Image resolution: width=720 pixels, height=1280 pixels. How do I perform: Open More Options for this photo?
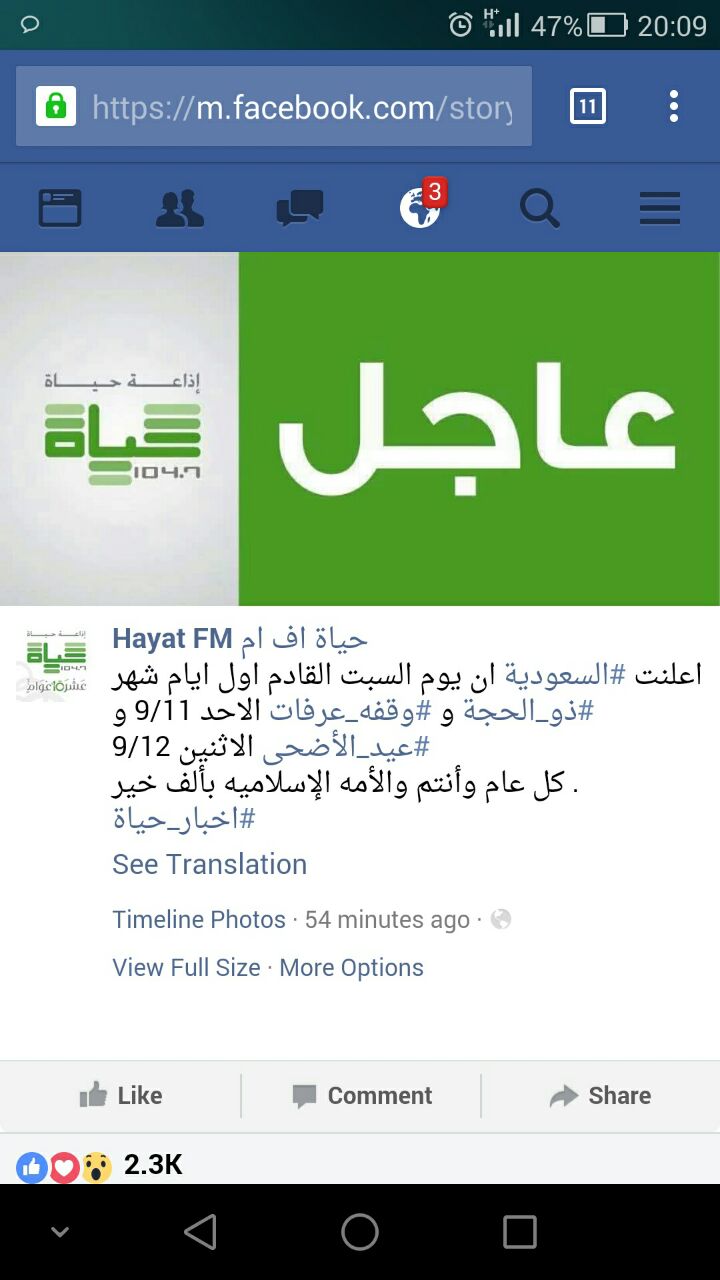coord(351,968)
